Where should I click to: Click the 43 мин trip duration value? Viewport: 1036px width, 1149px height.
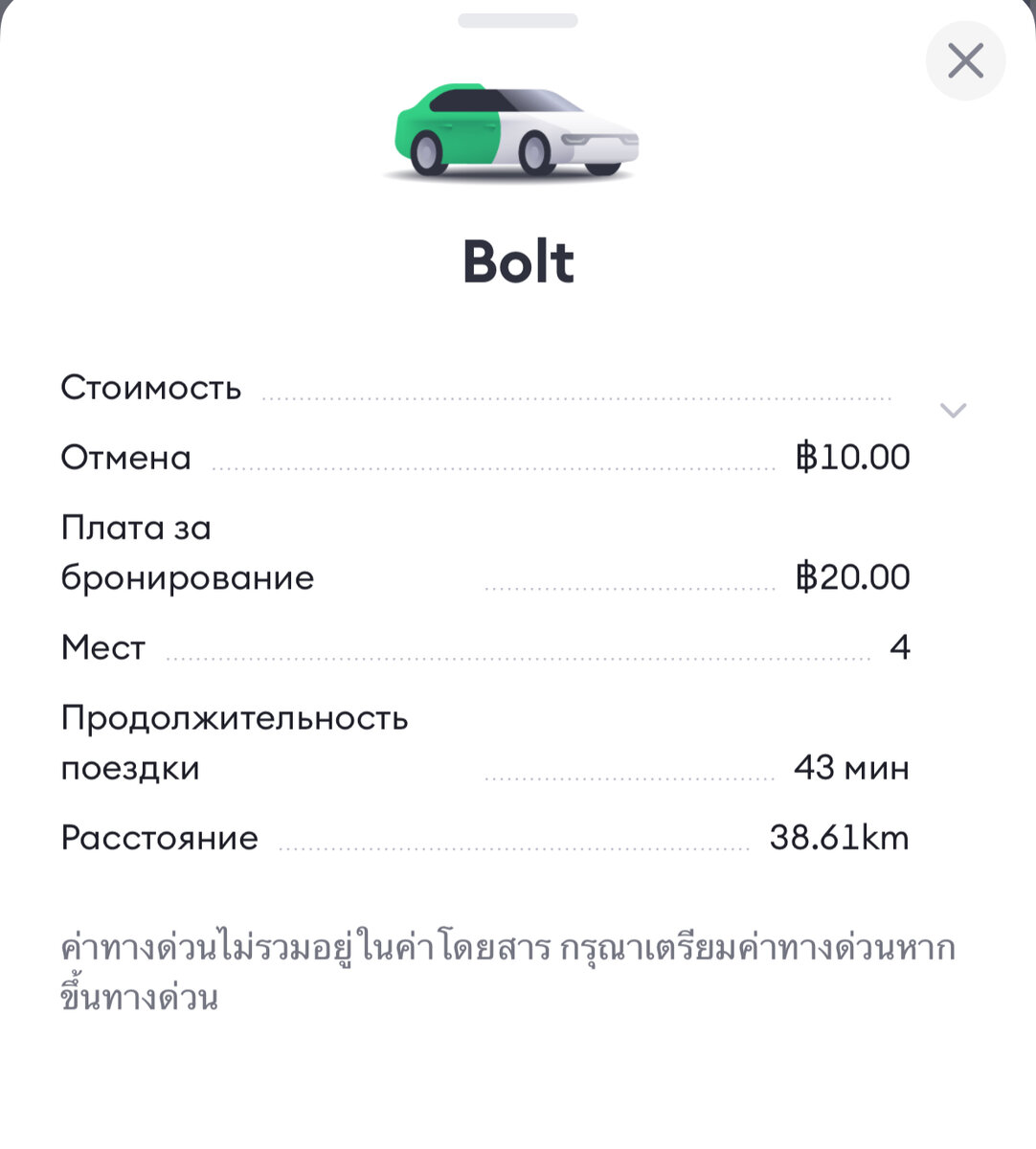(853, 766)
